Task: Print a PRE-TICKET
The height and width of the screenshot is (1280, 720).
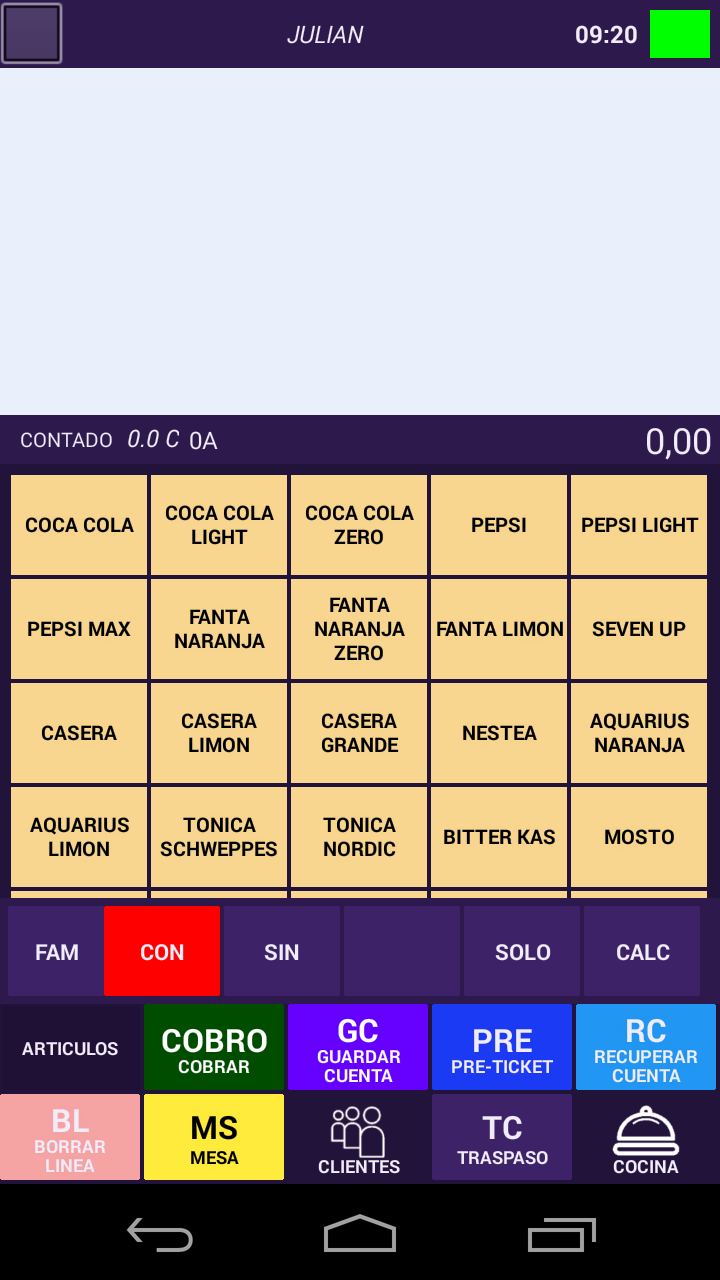Action: [x=502, y=1048]
